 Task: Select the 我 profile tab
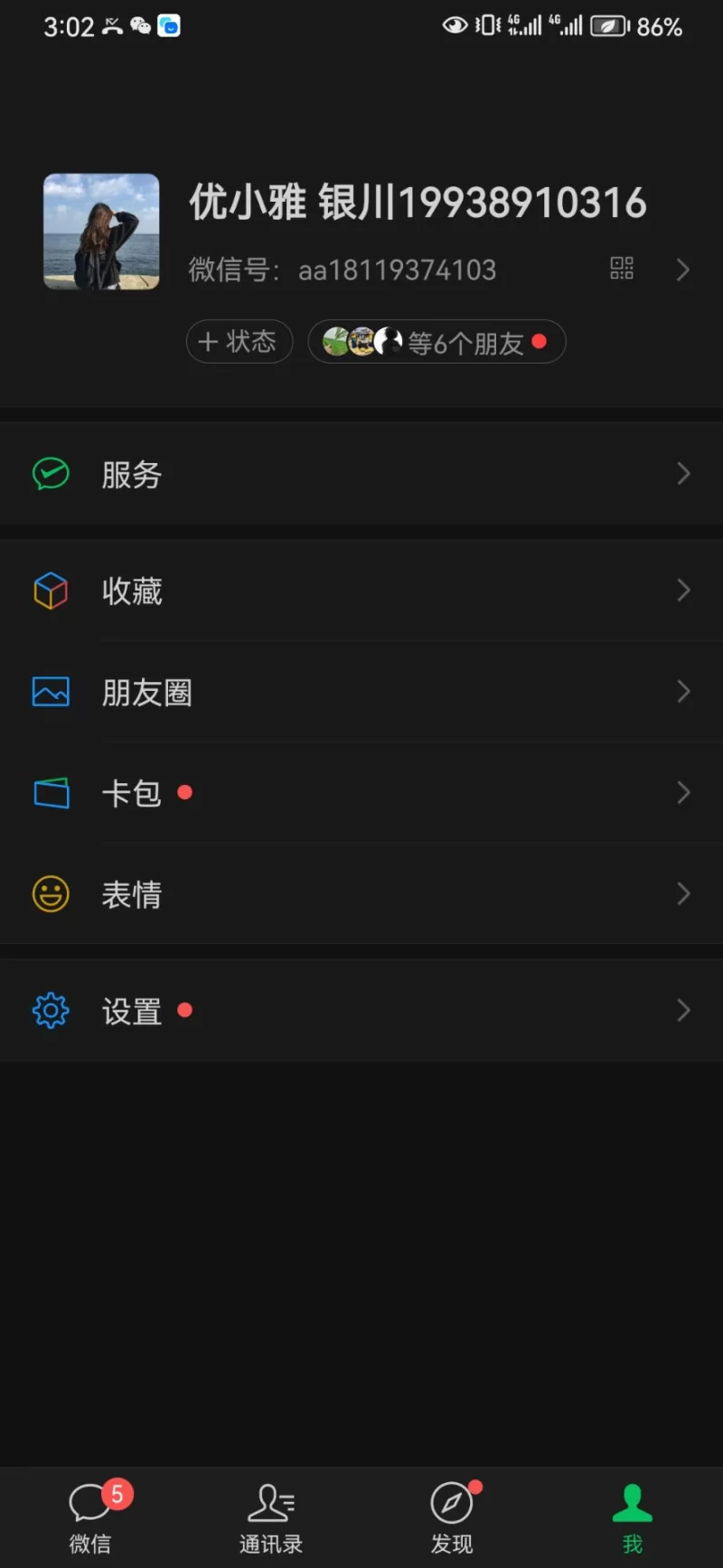(x=633, y=1517)
